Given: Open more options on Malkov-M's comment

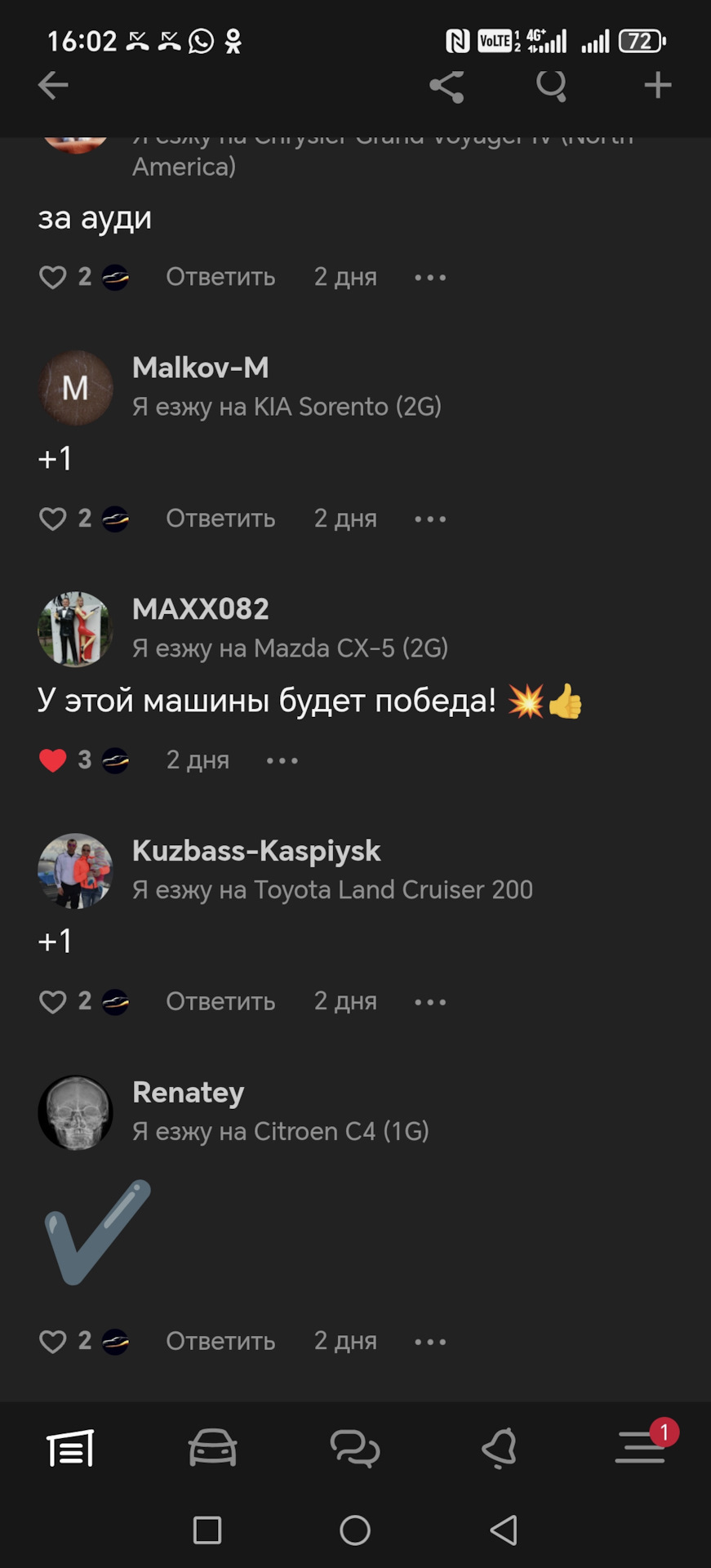Looking at the screenshot, I should coord(430,519).
